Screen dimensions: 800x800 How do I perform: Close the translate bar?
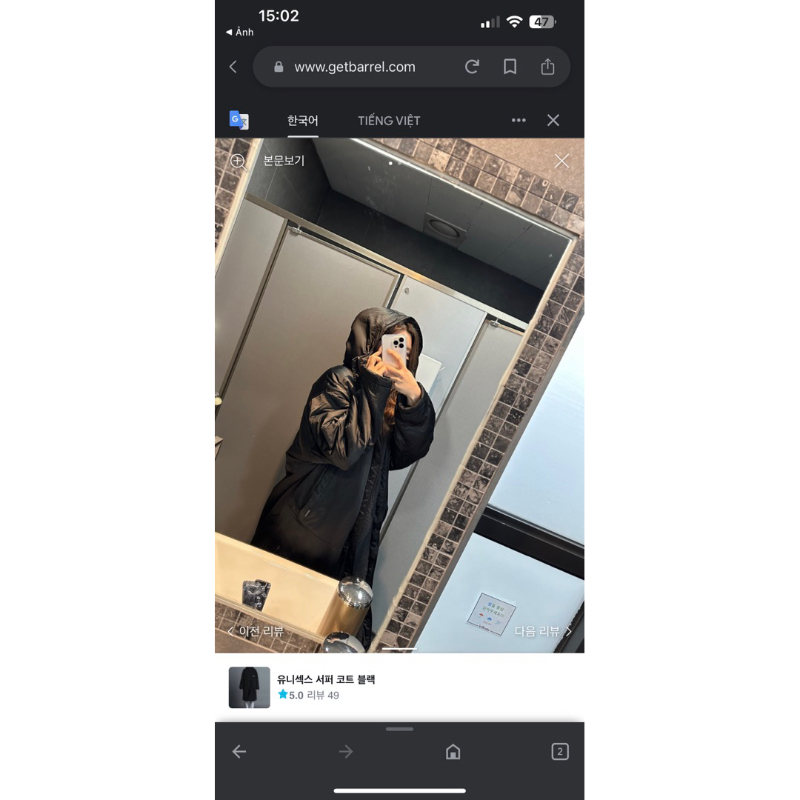[553, 120]
